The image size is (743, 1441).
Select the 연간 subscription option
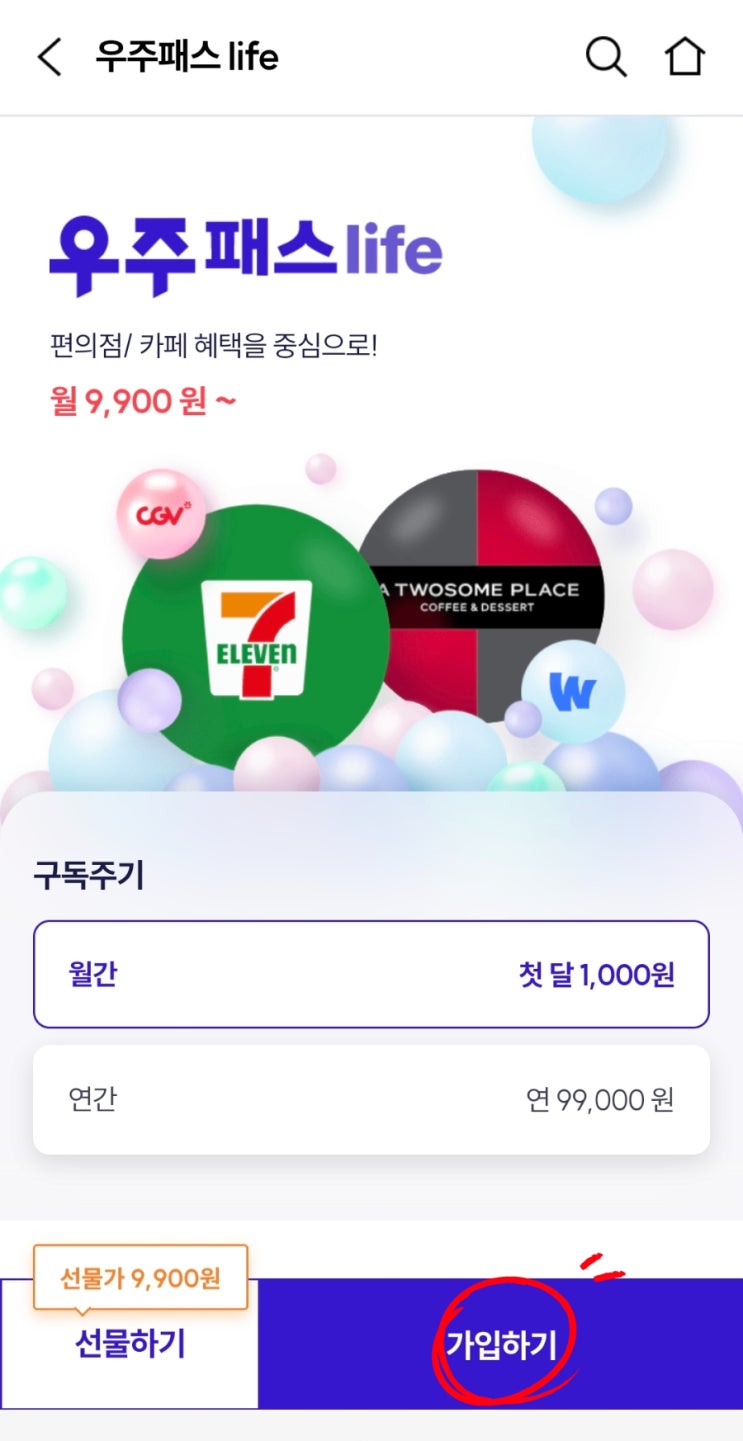(371, 1099)
